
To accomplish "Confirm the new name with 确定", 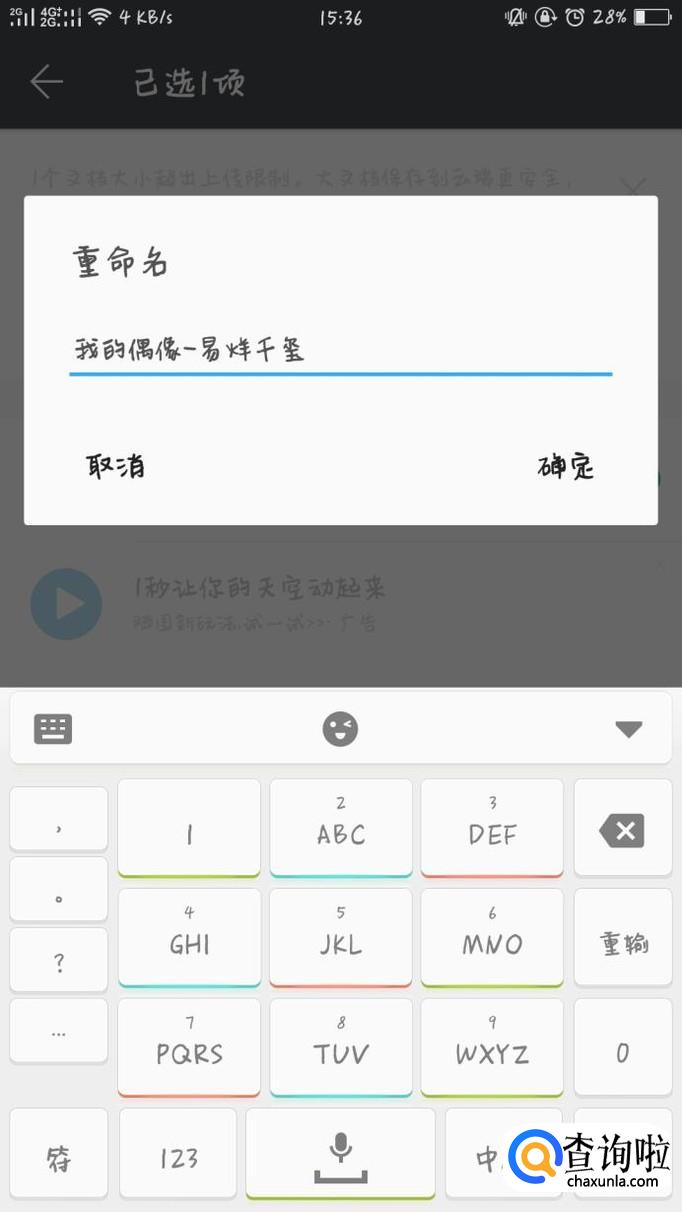I will [566, 466].
